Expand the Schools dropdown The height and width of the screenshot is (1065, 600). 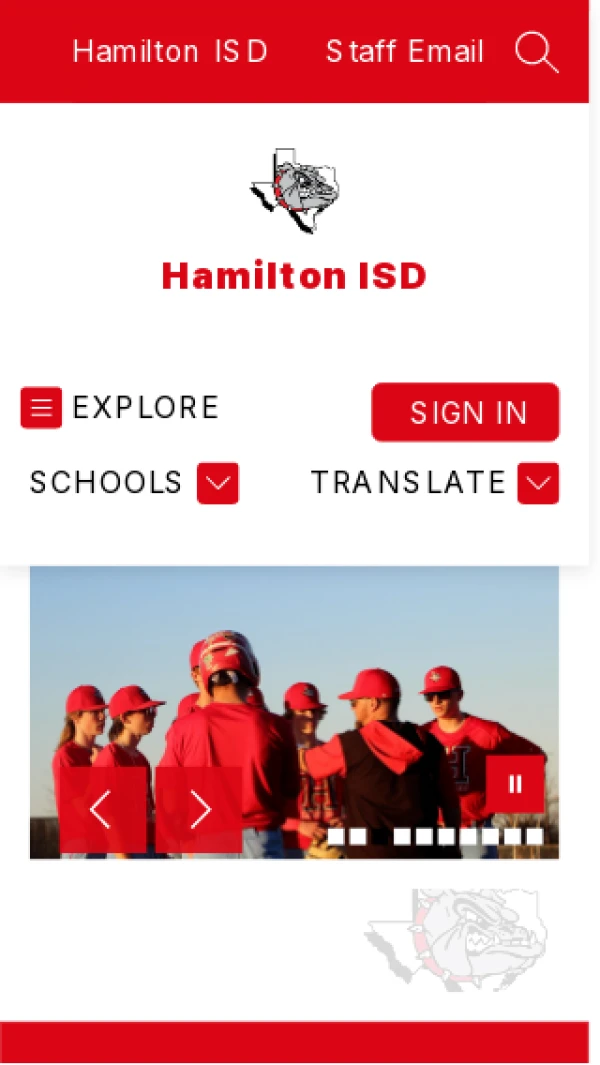[x=218, y=483]
